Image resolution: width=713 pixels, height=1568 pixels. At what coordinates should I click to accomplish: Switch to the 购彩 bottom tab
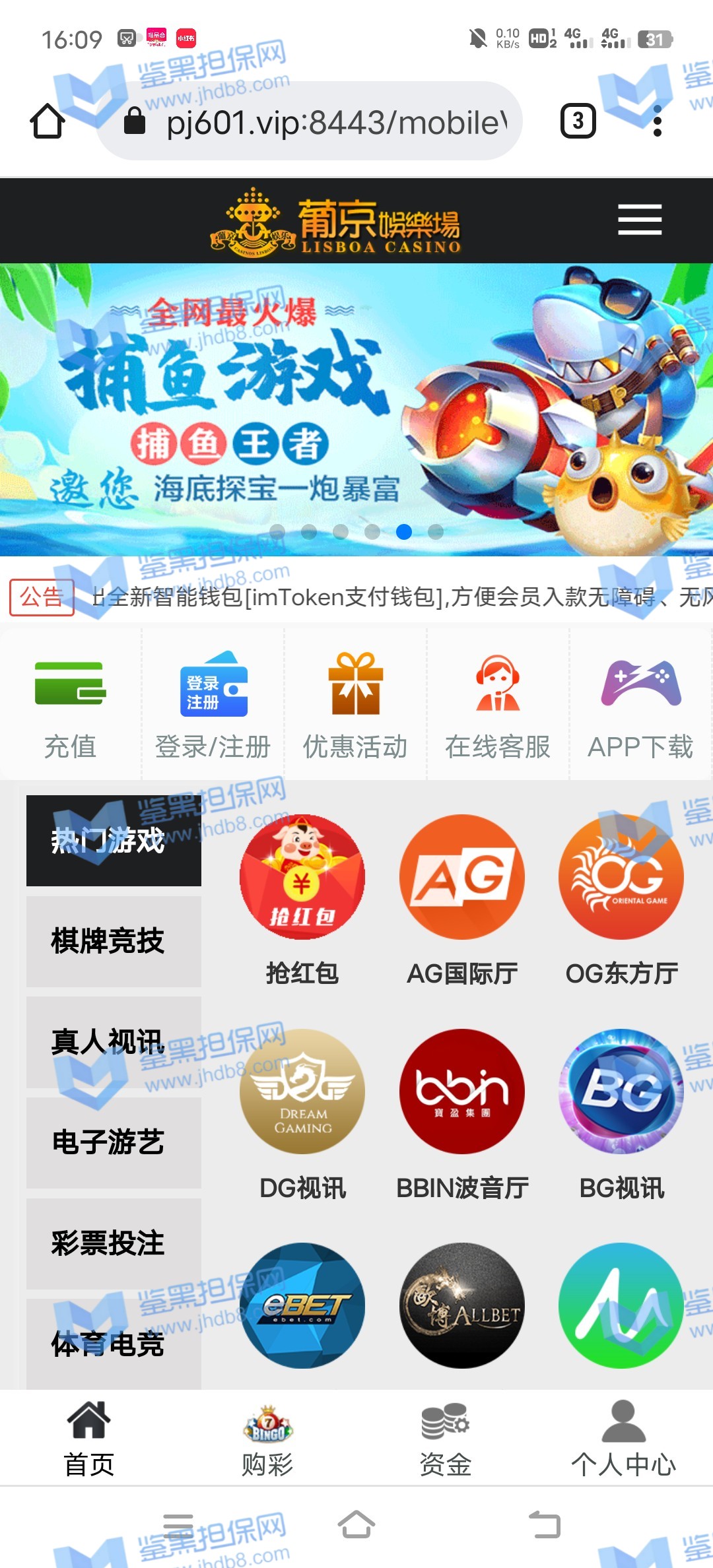[267, 1439]
